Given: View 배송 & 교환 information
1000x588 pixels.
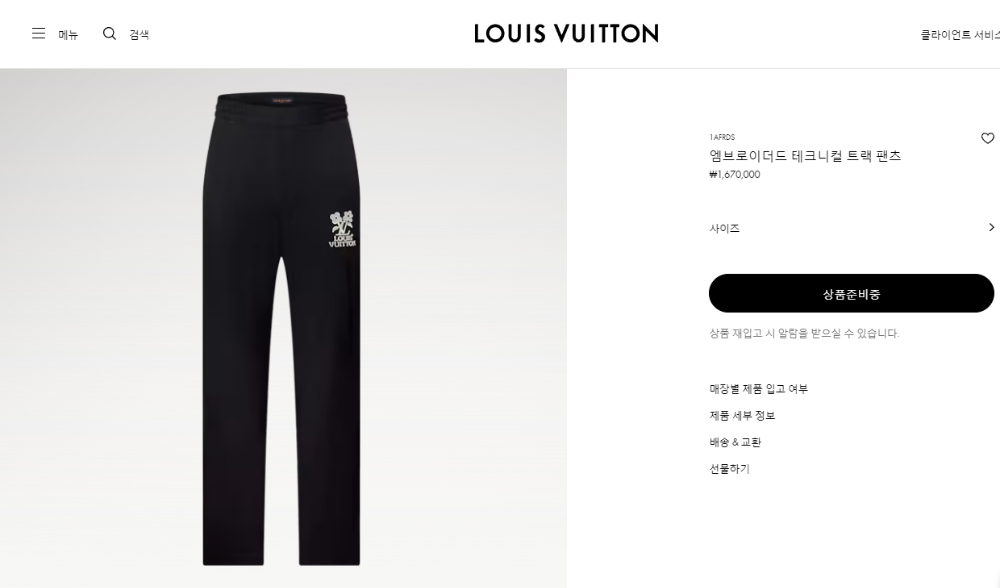Looking at the screenshot, I should pos(735,442).
